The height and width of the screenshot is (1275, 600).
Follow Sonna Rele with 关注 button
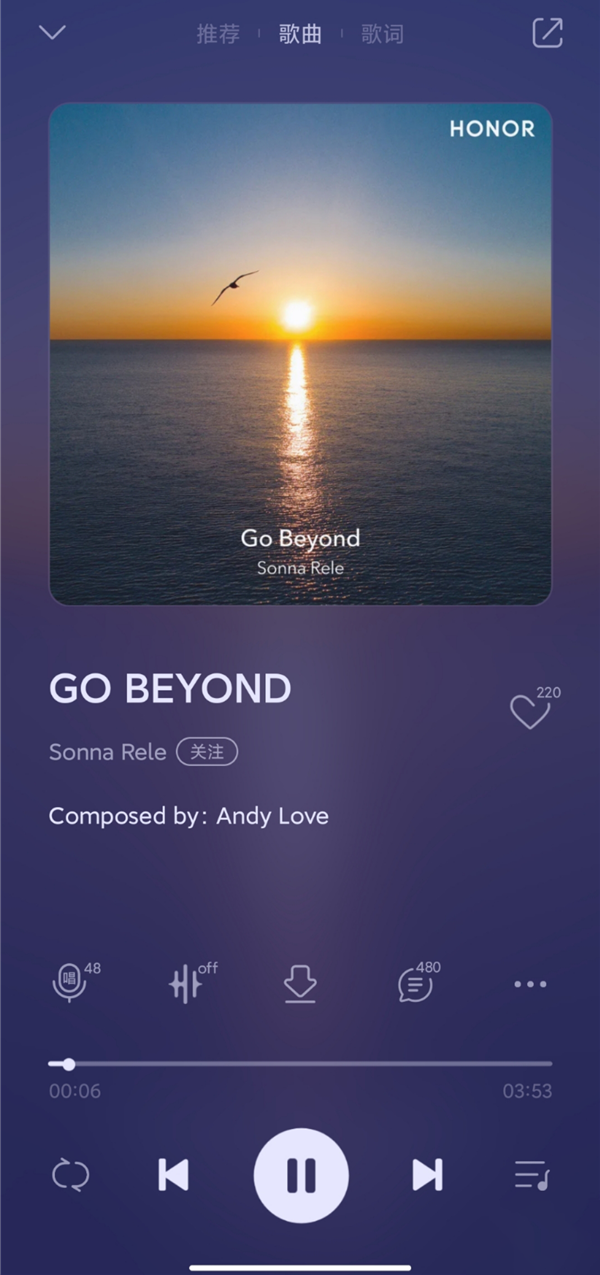point(207,752)
